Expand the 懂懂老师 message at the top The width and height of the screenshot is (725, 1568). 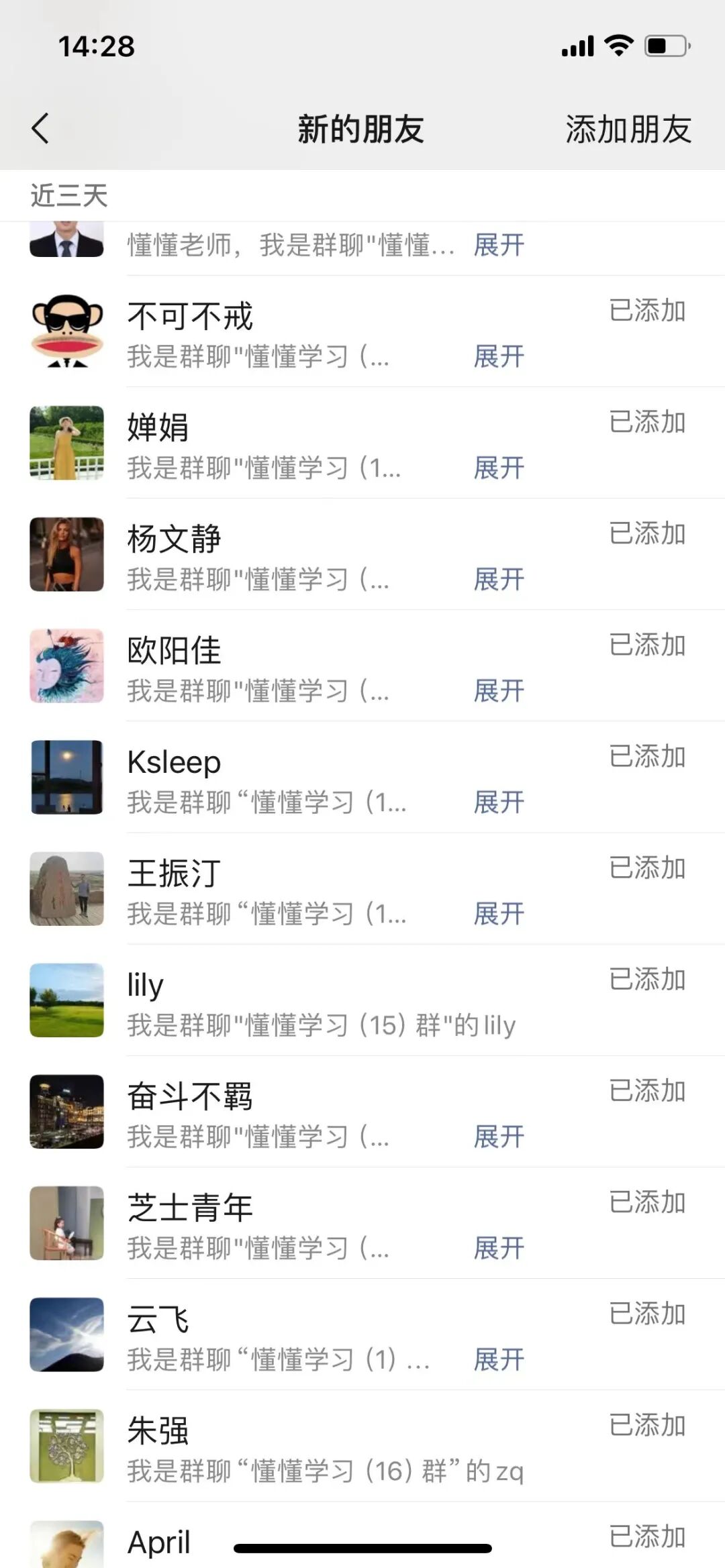coord(498,245)
